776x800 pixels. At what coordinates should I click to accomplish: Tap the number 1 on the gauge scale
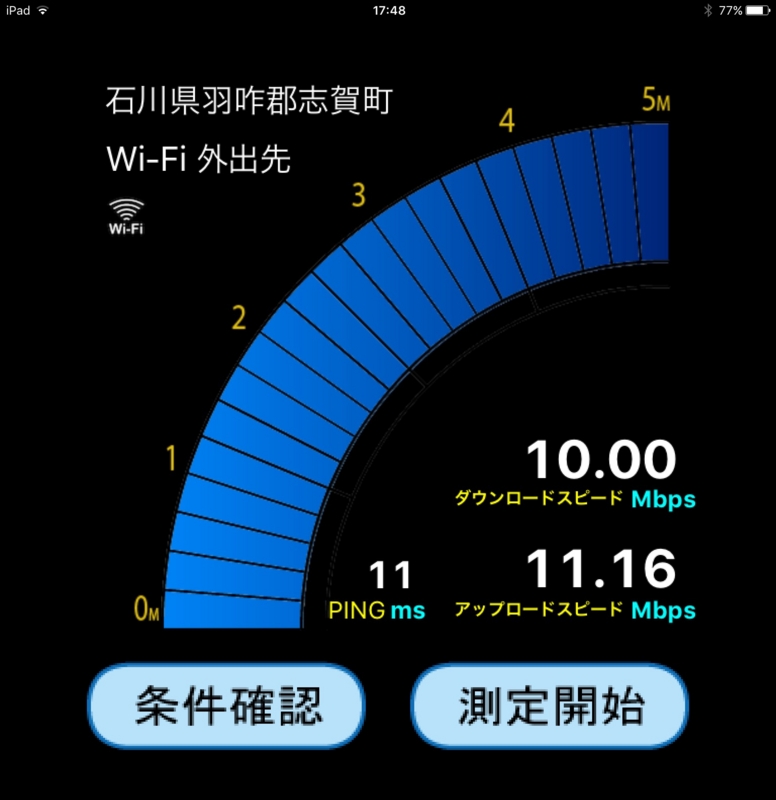coord(170,456)
